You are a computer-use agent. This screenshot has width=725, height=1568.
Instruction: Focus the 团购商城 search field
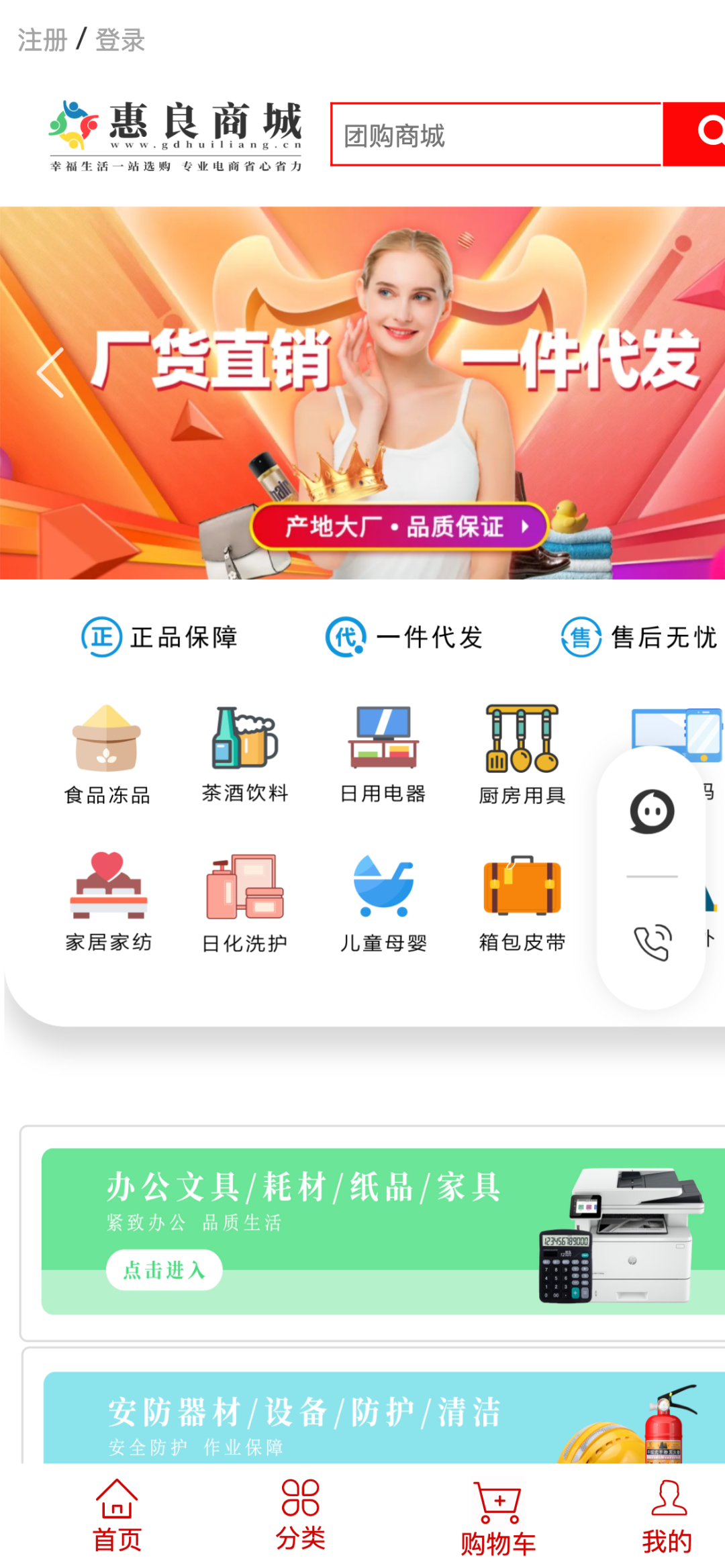[496, 135]
